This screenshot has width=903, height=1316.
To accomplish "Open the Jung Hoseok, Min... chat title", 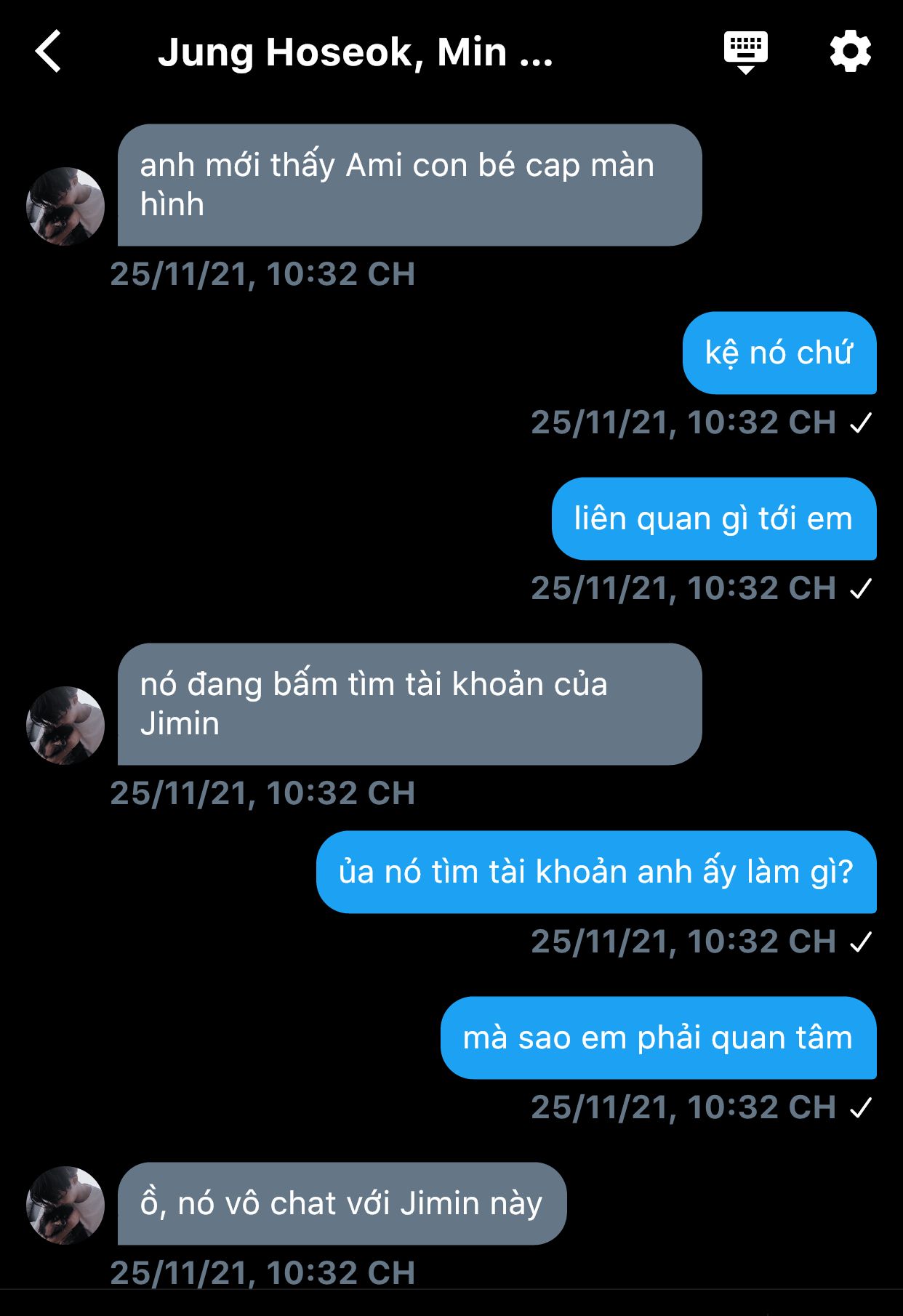I will (x=355, y=52).
